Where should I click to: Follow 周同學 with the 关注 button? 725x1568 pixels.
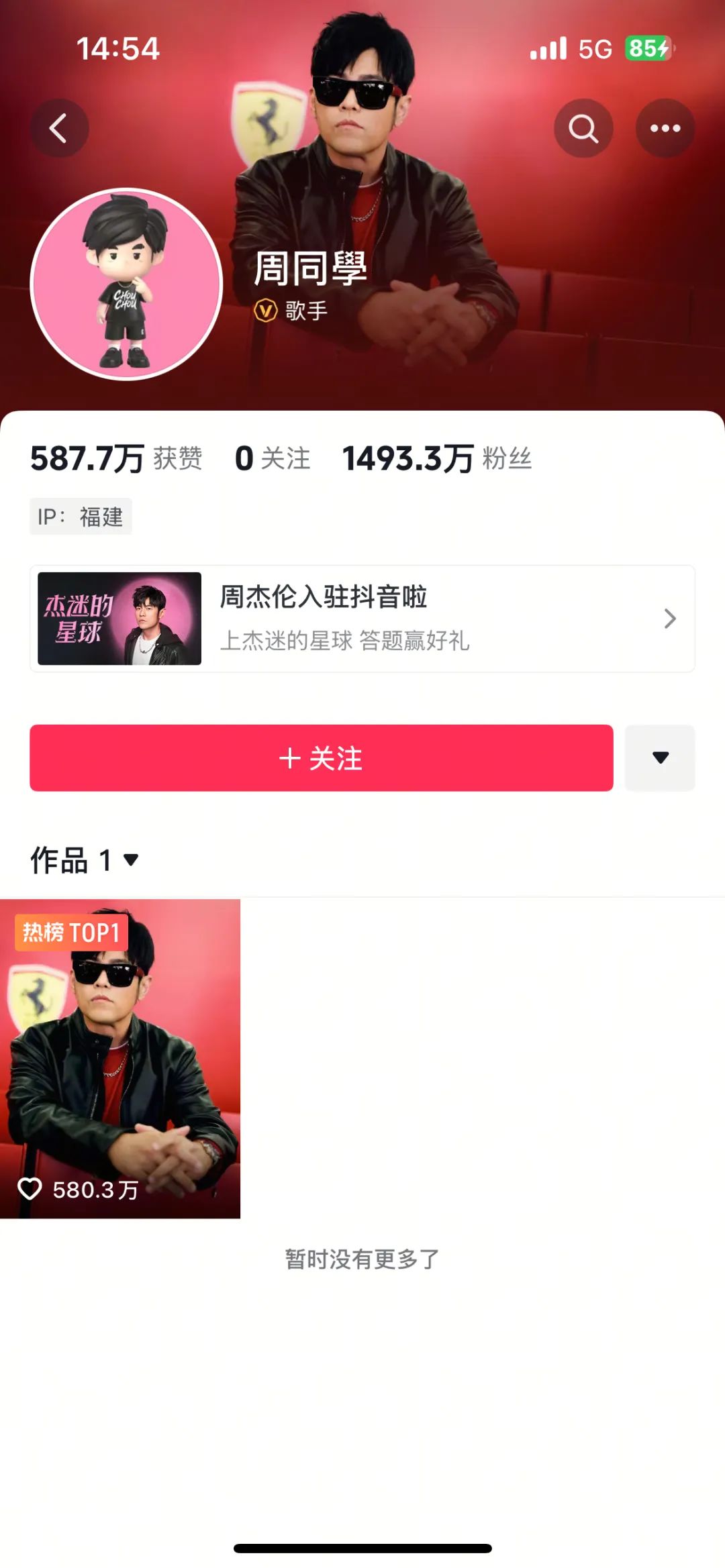(321, 757)
